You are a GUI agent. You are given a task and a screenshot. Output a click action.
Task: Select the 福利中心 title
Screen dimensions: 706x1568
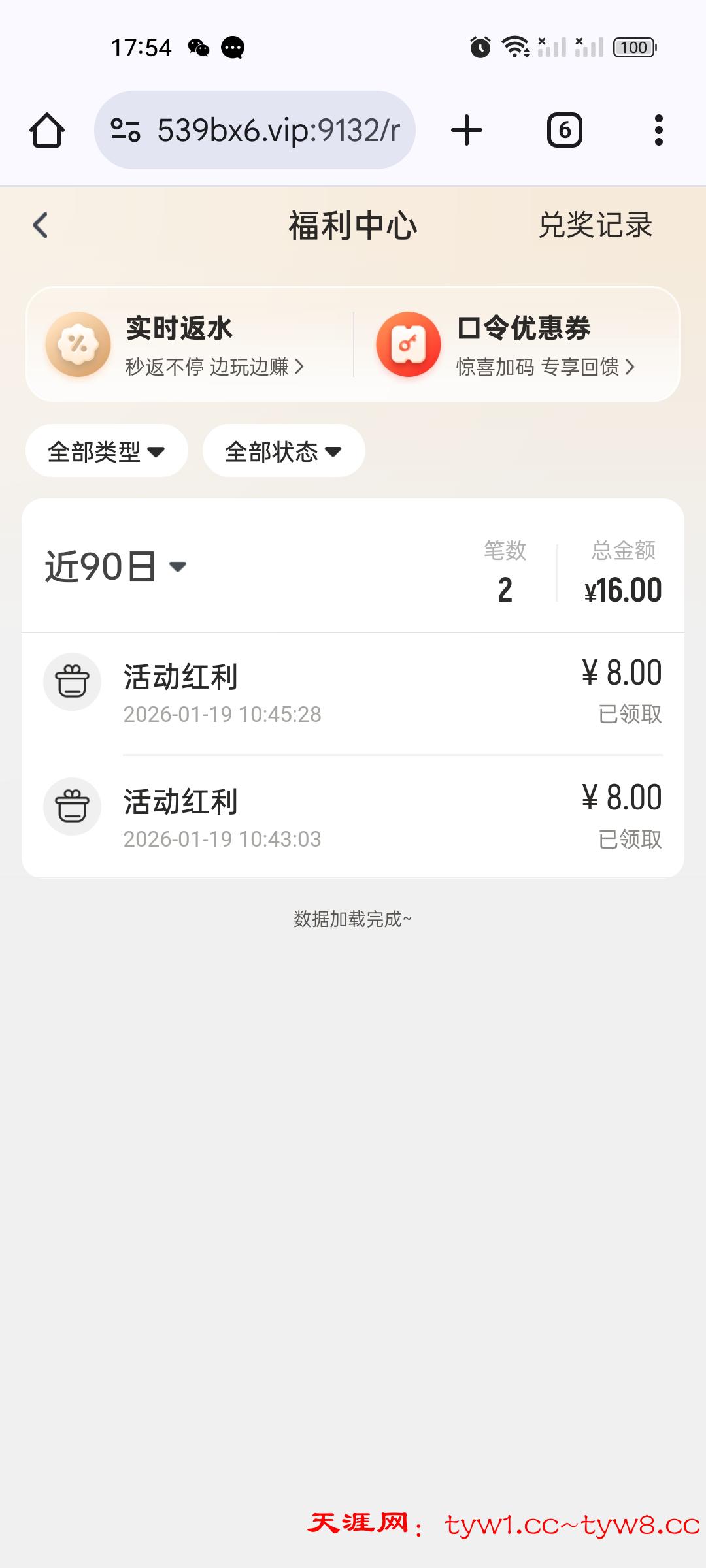coord(352,226)
